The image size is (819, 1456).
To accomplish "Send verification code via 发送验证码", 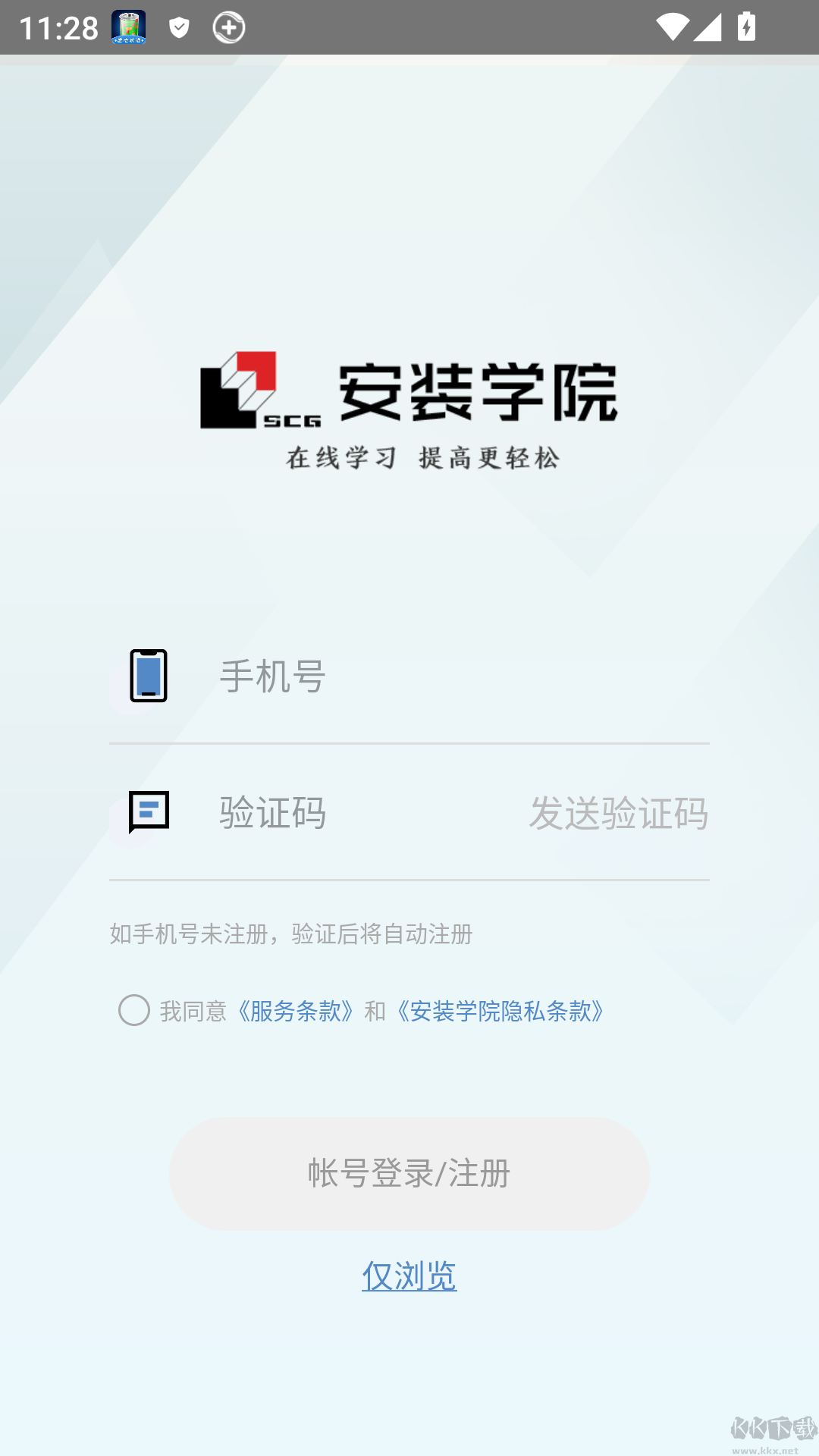I will pos(618,813).
